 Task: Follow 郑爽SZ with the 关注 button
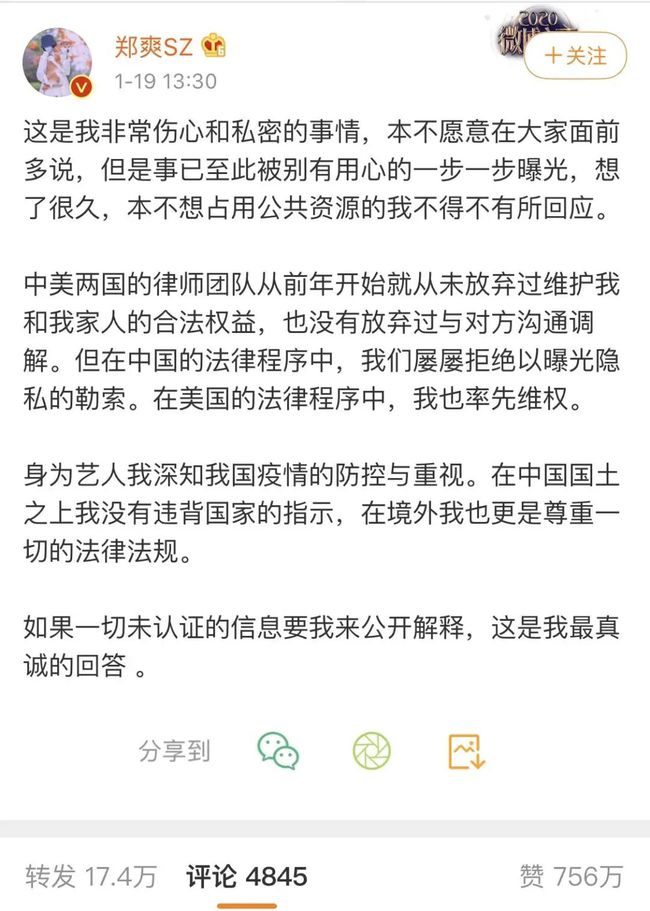[x=574, y=57]
